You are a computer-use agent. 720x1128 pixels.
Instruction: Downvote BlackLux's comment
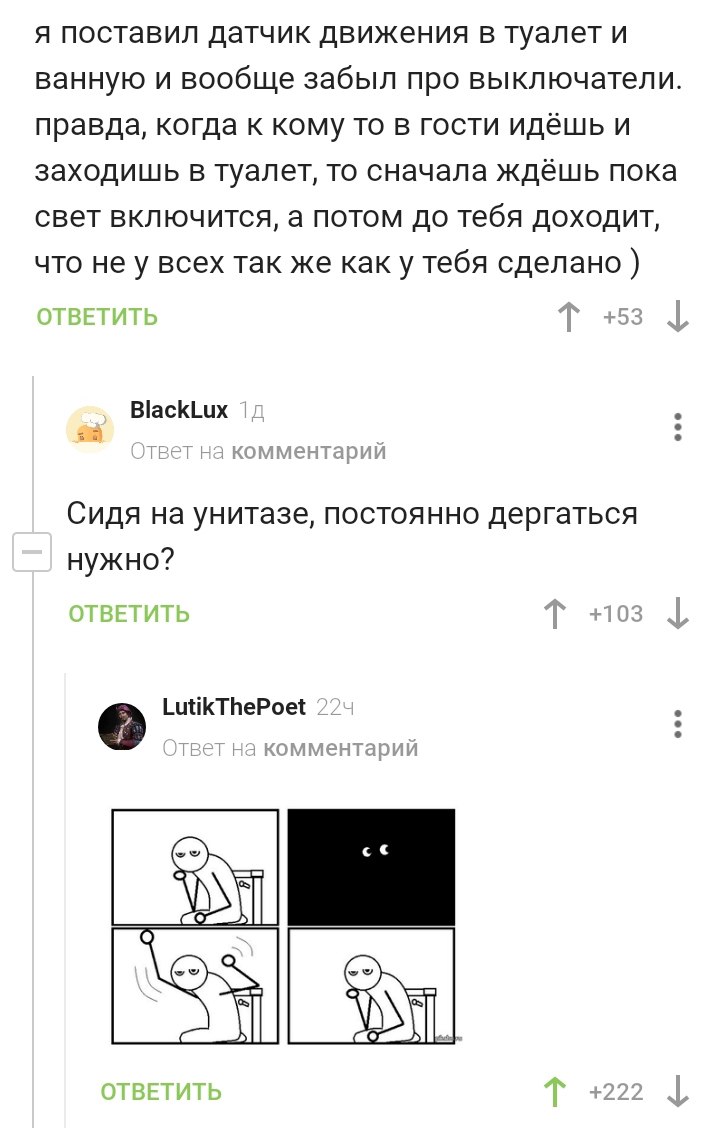click(678, 614)
